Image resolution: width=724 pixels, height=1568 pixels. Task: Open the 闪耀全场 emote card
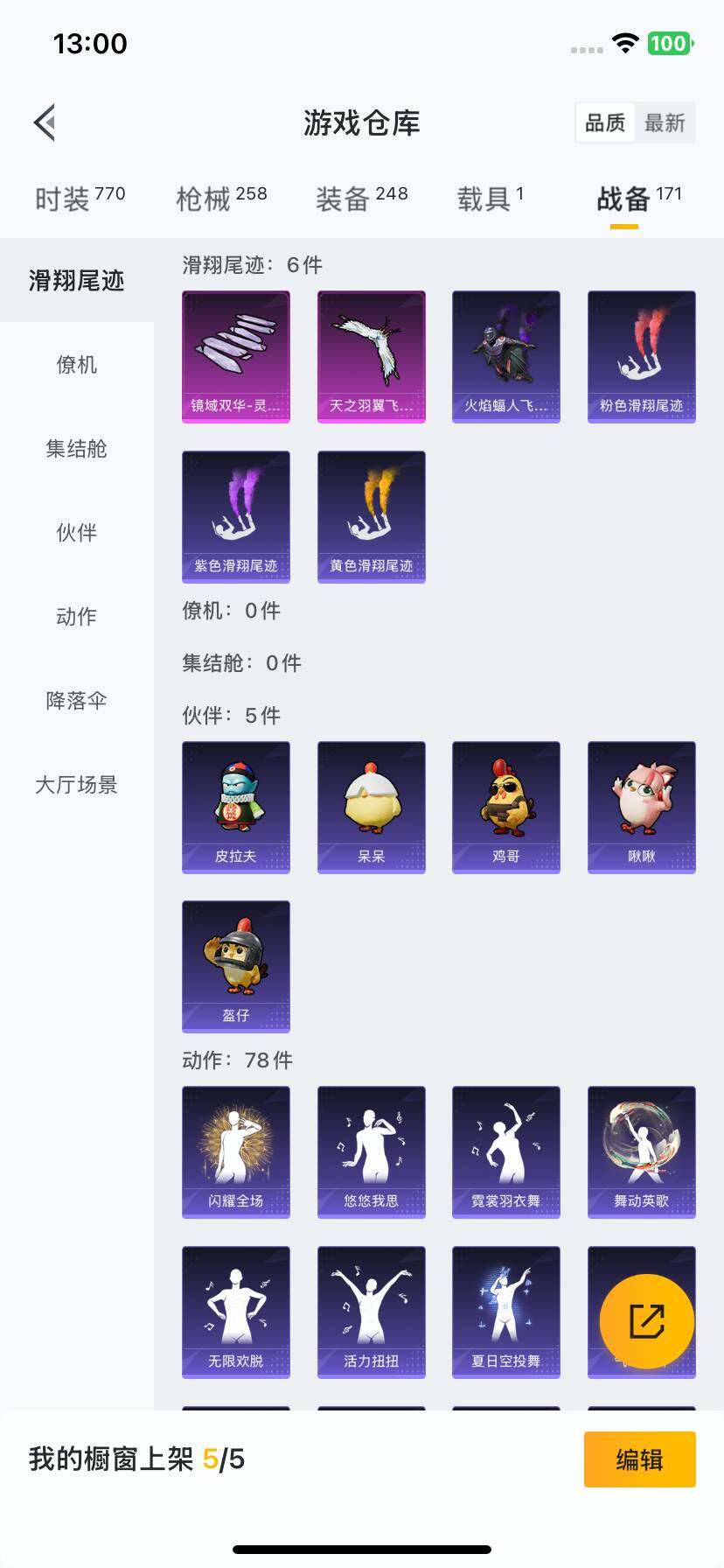[x=236, y=1151]
